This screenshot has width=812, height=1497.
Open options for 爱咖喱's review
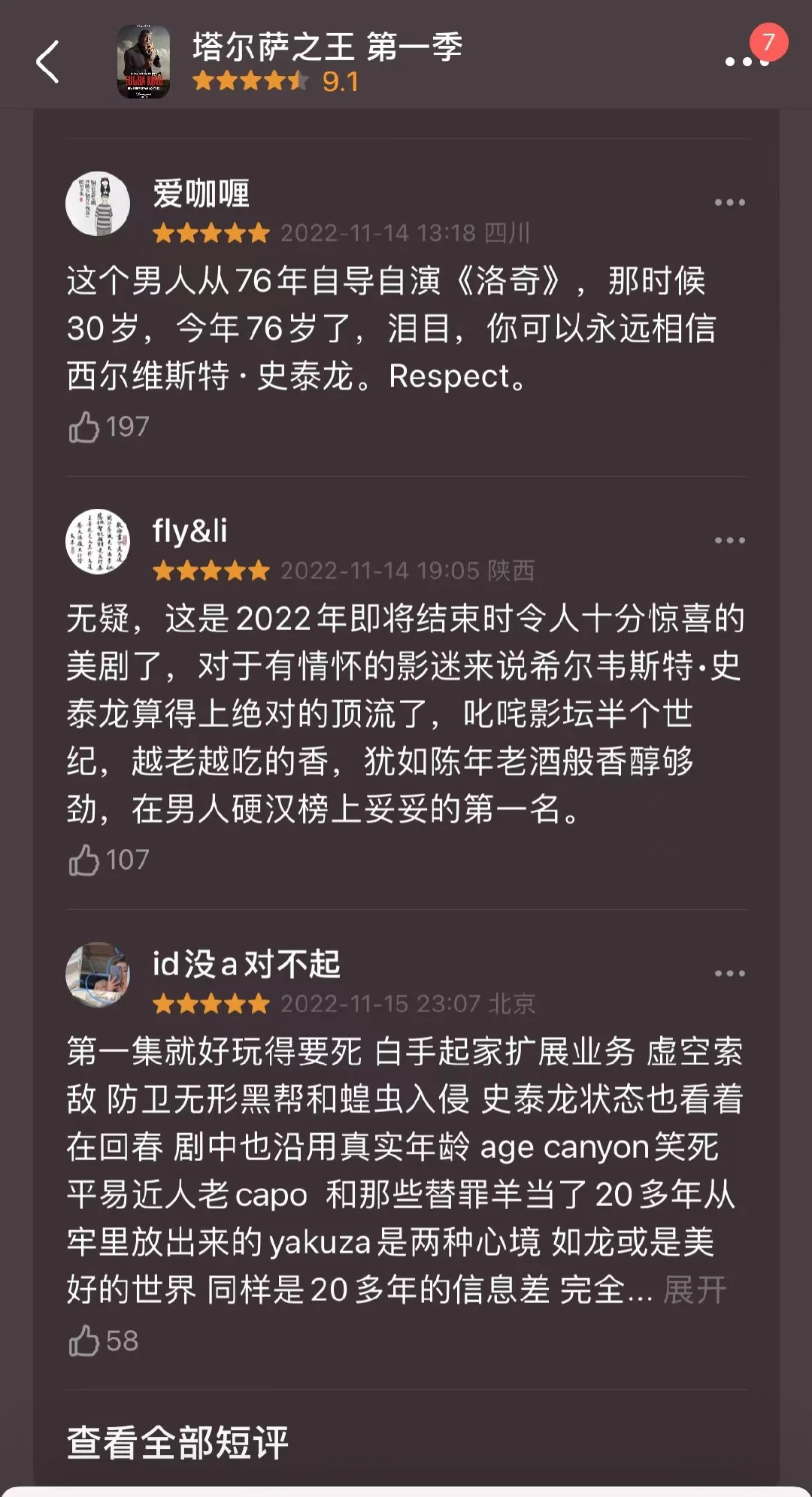pyautogui.click(x=729, y=203)
